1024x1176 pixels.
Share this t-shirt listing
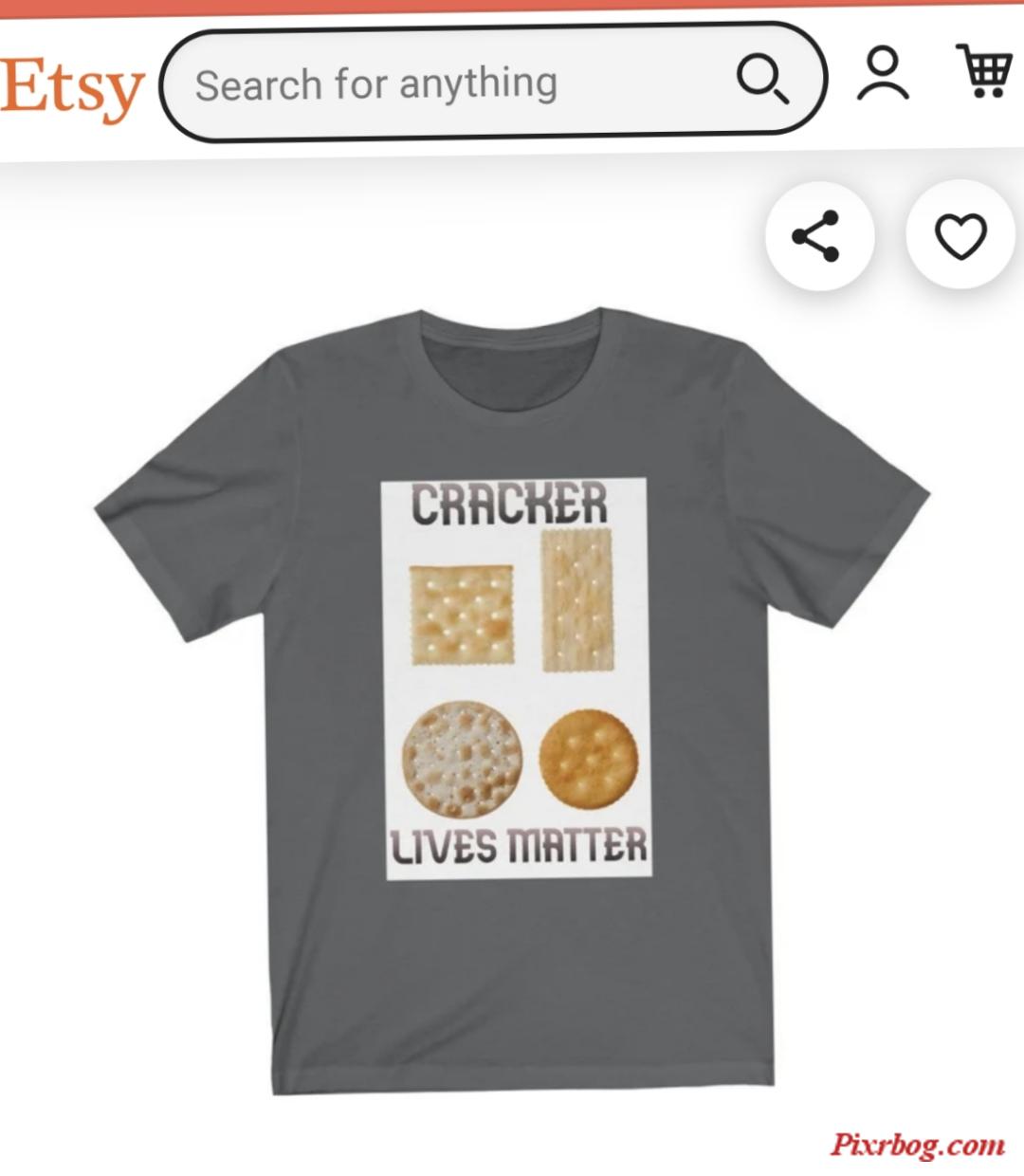817,236
